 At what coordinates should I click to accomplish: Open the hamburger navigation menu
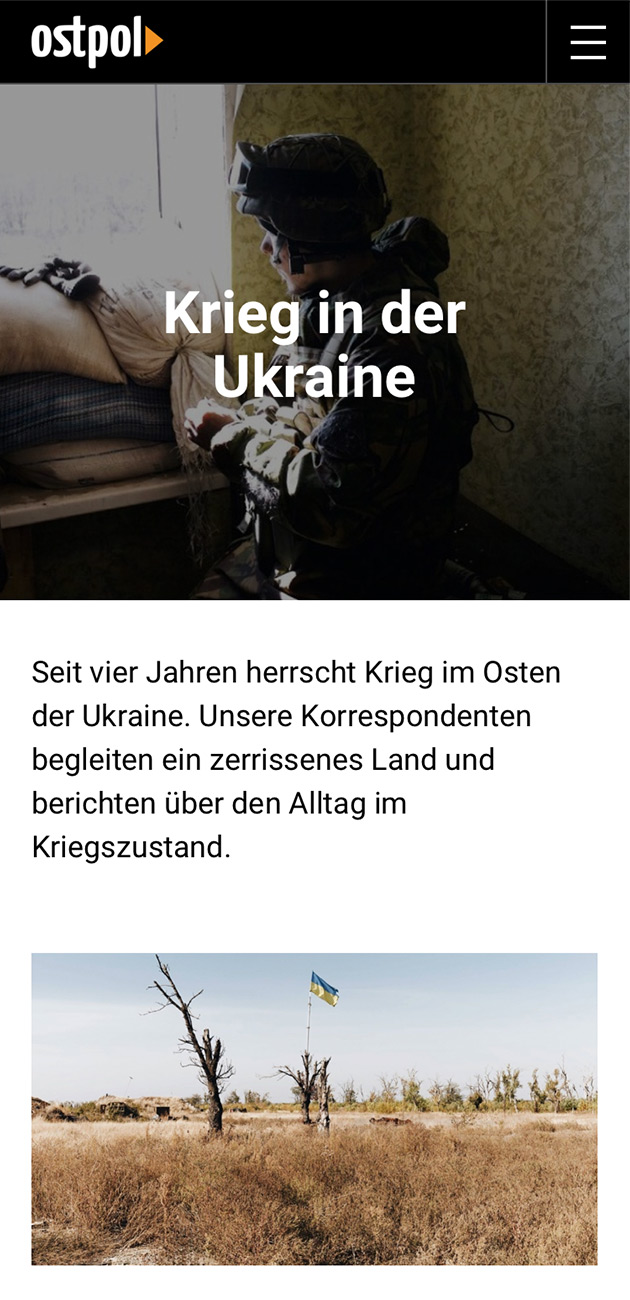pos(588,42)
